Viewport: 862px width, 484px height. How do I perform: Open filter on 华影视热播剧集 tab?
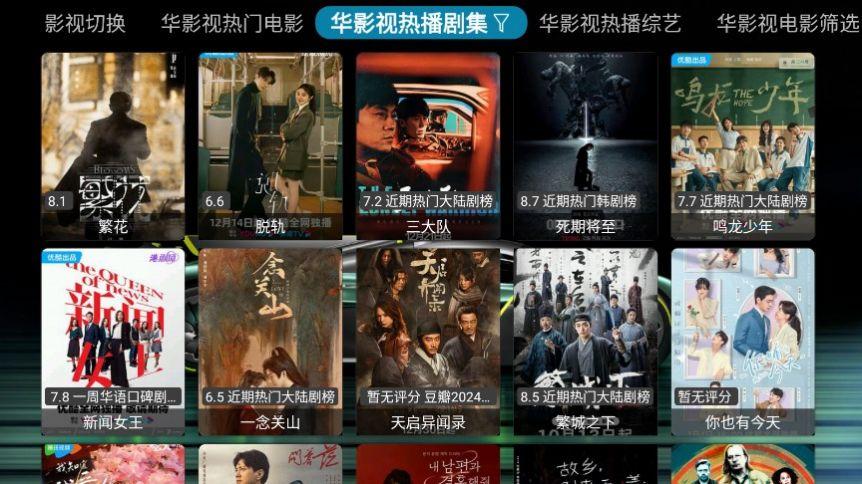click(x=502, y=22)
